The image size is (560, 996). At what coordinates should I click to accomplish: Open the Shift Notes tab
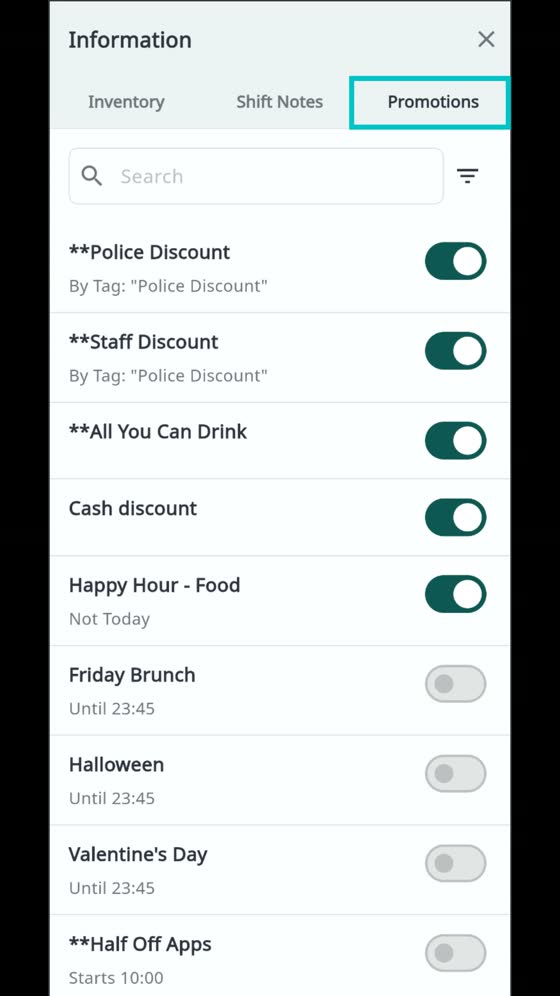click(279, 102)
